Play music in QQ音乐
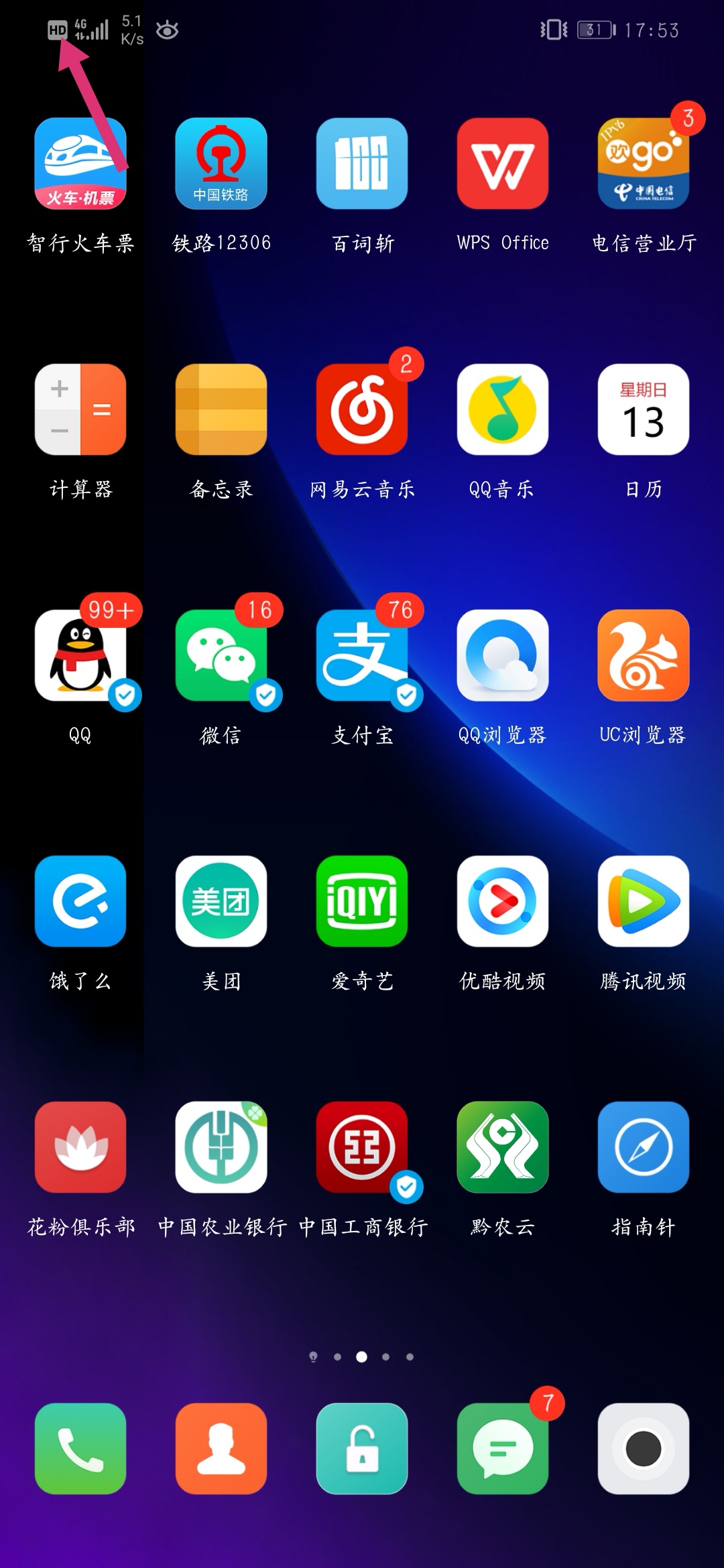Screen dimensions: 724x1568 coord(503,411)
